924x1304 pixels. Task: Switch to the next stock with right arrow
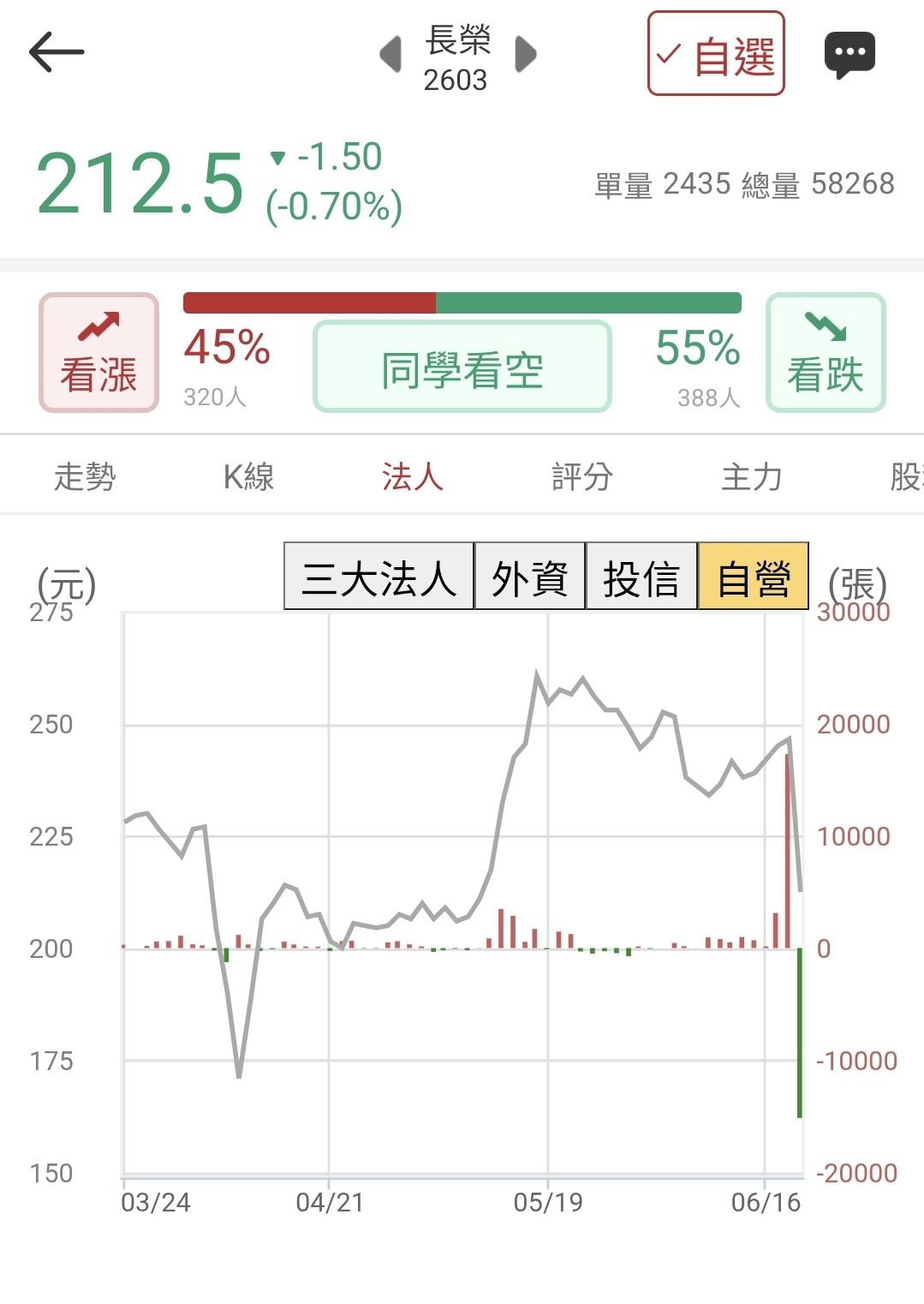coord(526,55)
